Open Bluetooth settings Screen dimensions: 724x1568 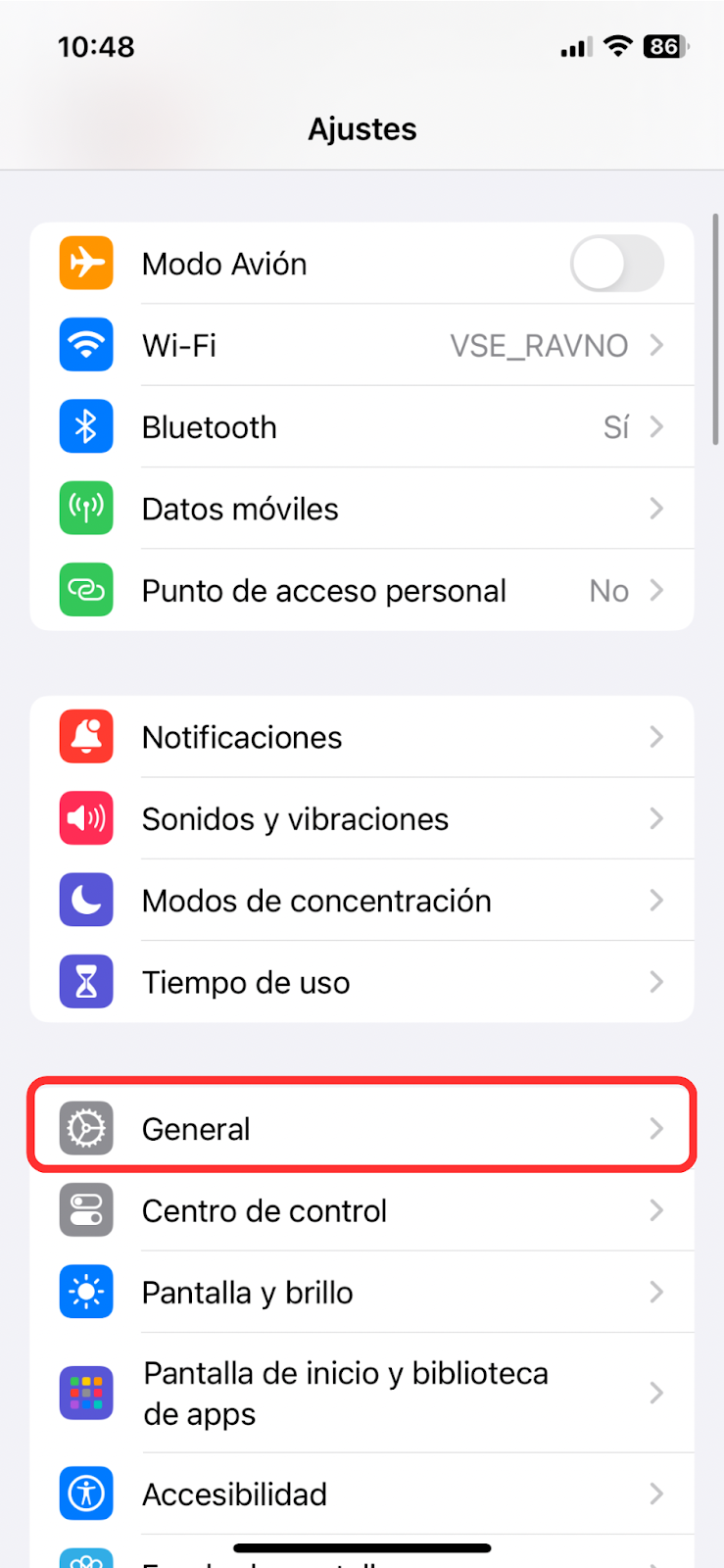(x=362, y=427)
